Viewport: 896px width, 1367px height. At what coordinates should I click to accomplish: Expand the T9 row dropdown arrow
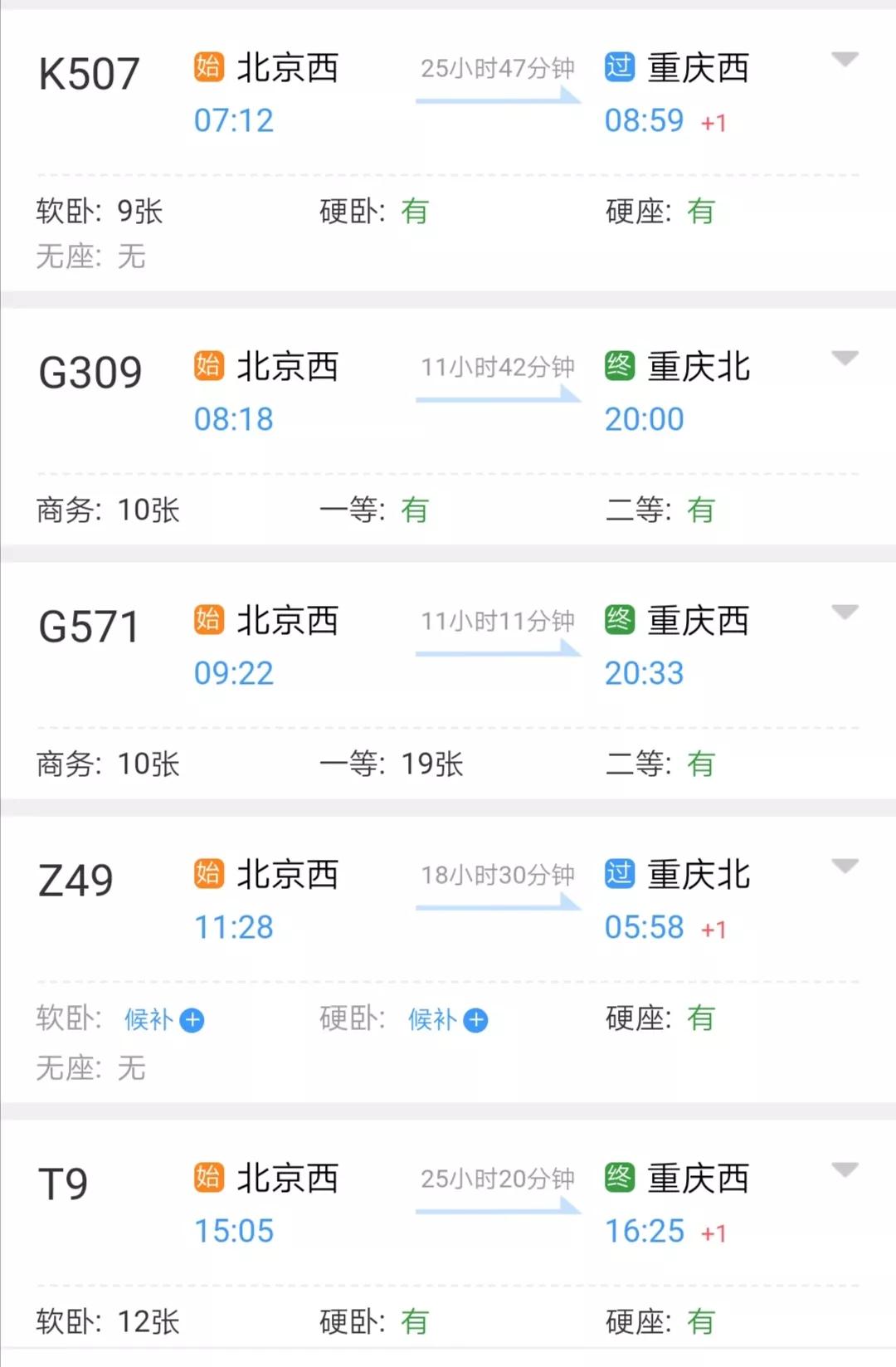[845, 1169]
